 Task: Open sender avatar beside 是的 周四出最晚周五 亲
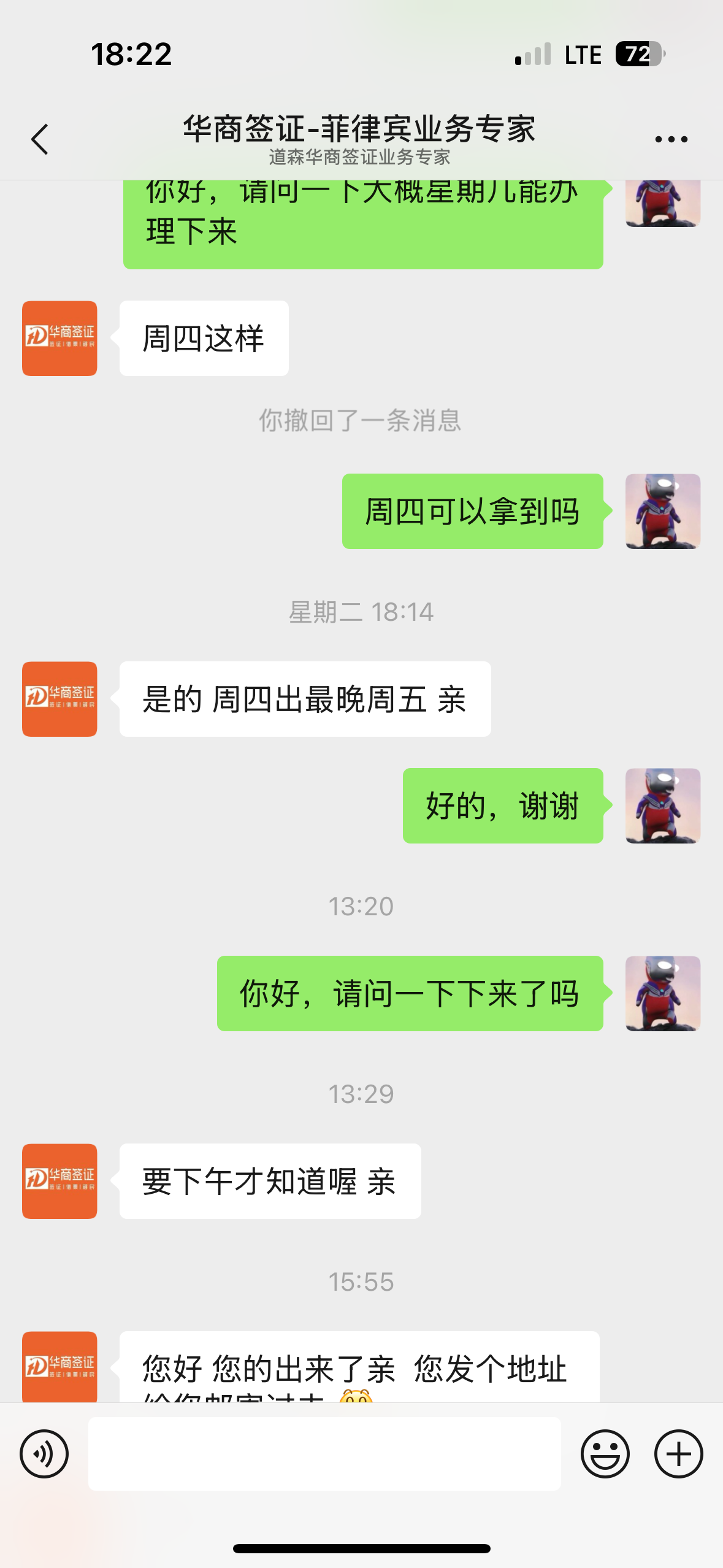coord(59,699)
